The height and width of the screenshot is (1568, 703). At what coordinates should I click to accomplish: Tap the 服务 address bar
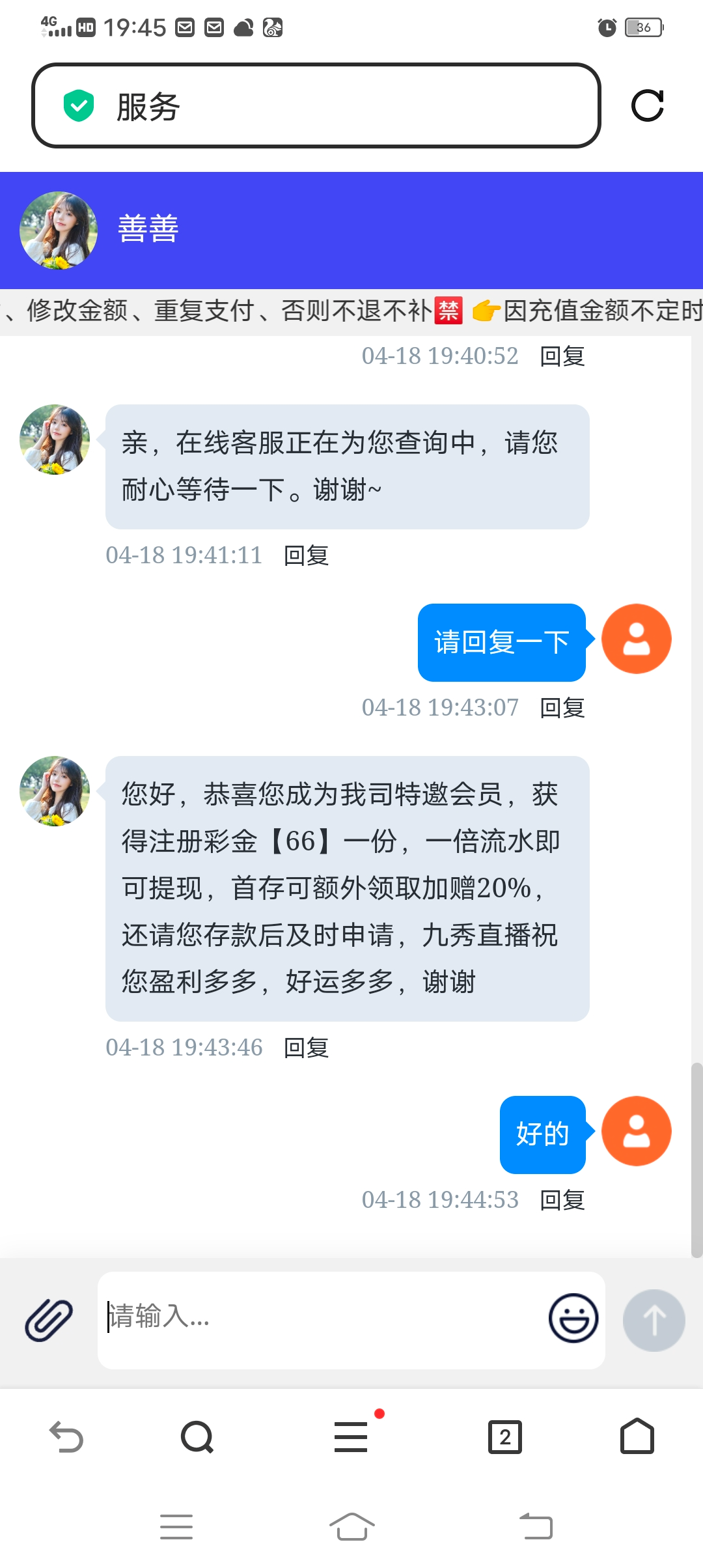[316, 105]
